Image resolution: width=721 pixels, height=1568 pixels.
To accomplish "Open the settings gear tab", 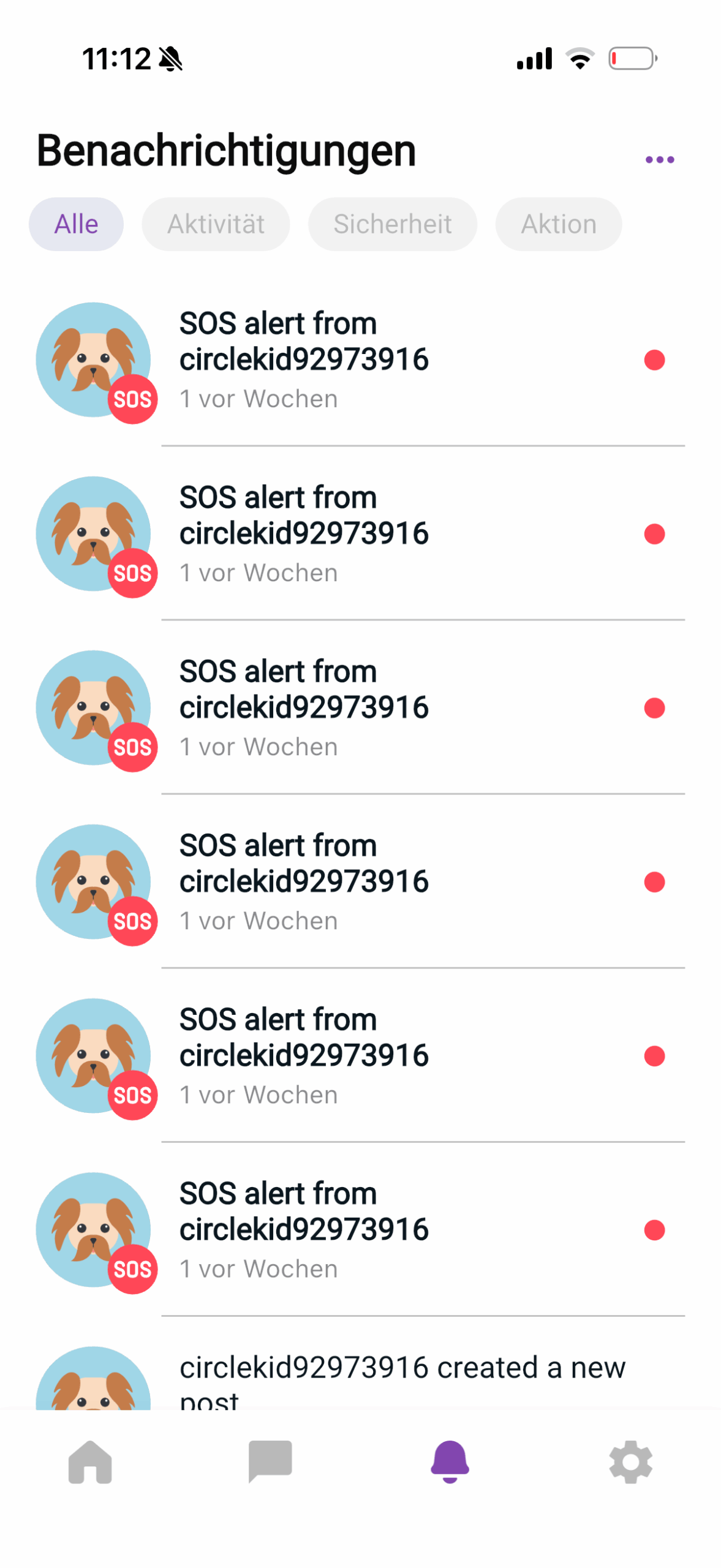I will click(x=630, y=1461).
